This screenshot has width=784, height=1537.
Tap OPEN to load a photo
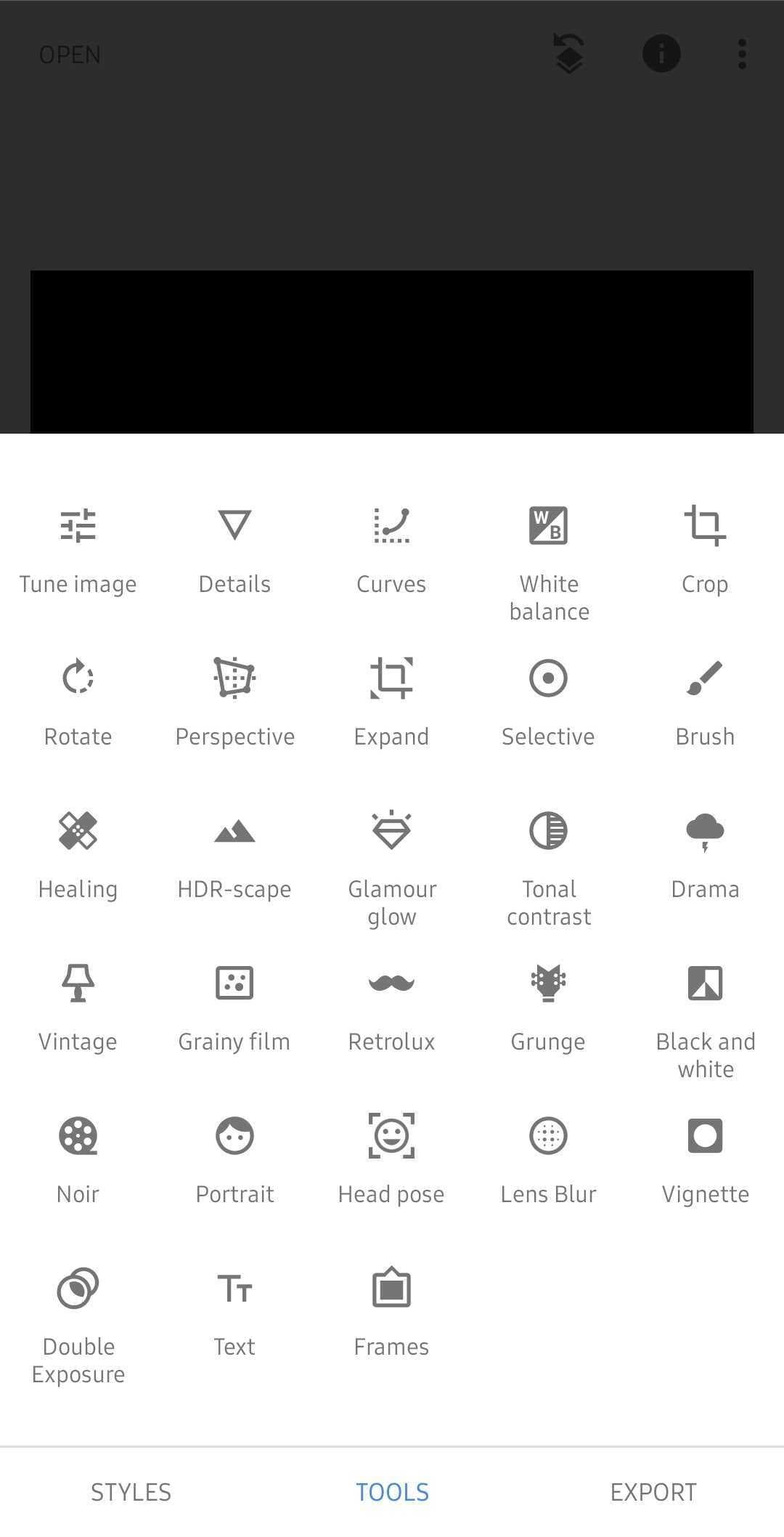click(x=70, y=54)
